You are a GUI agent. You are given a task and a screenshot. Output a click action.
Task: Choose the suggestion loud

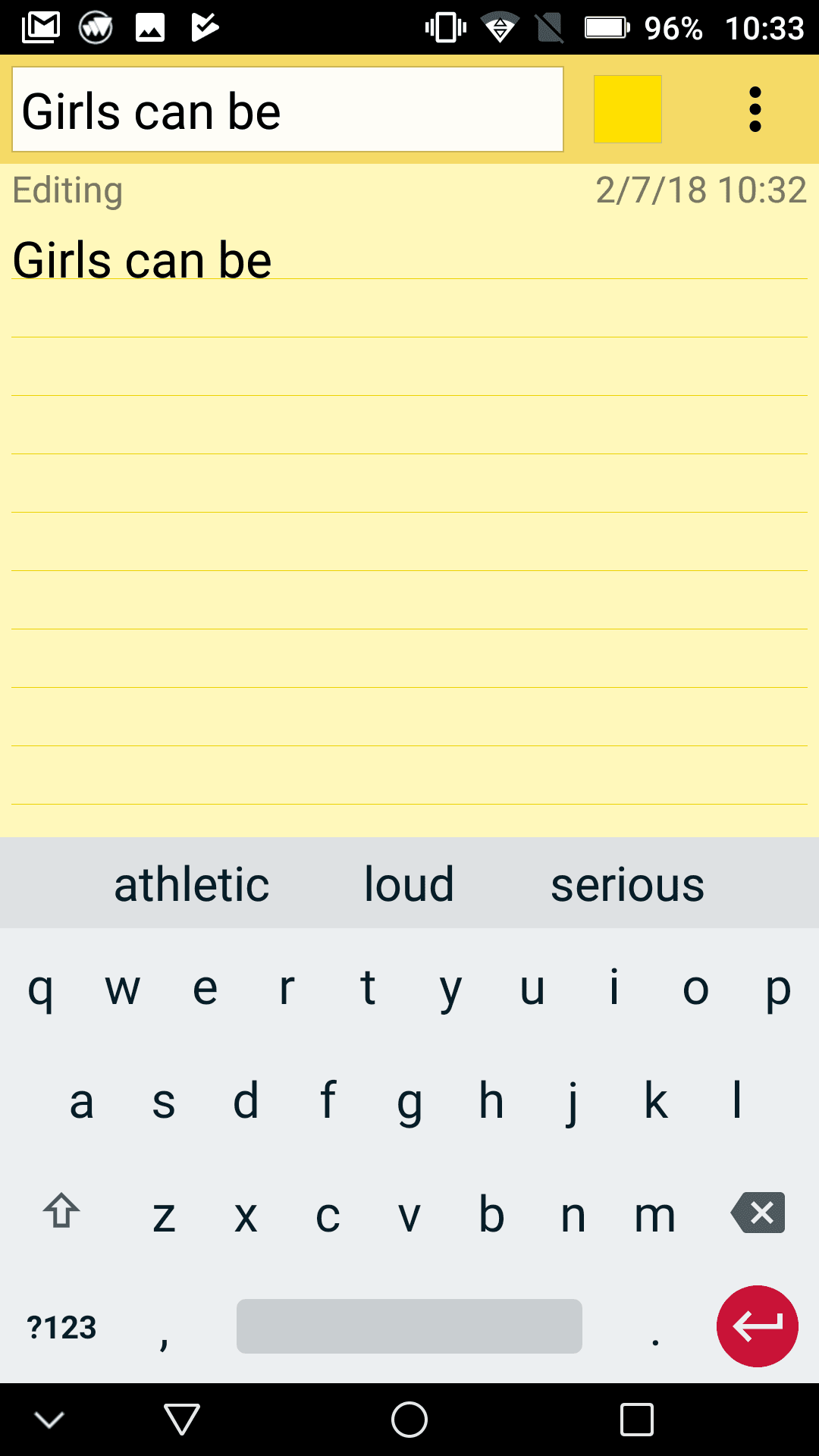[409, 884]
